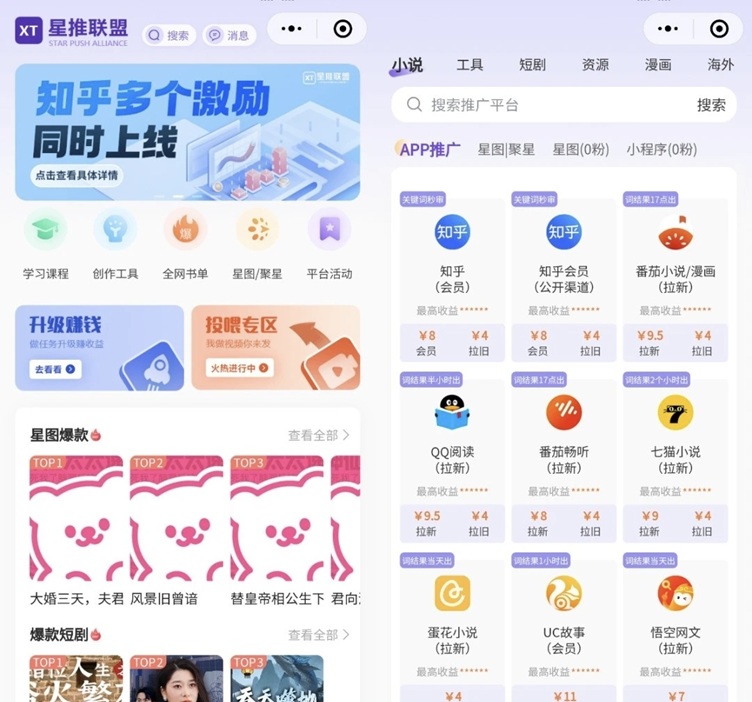Select the 漫画 tab

click(658, 64)
